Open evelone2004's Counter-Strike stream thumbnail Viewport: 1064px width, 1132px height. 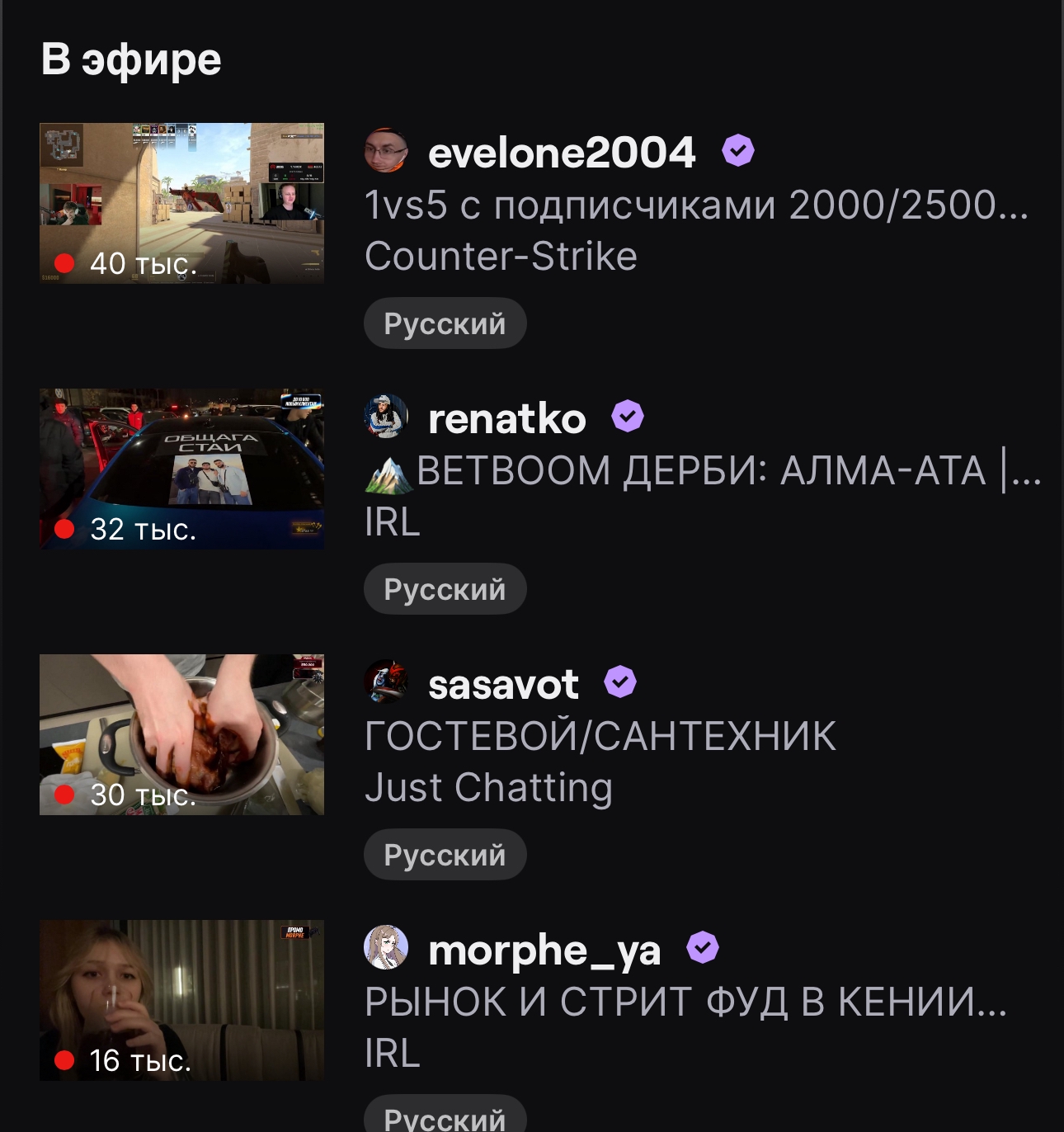click(x=181, y=203)
